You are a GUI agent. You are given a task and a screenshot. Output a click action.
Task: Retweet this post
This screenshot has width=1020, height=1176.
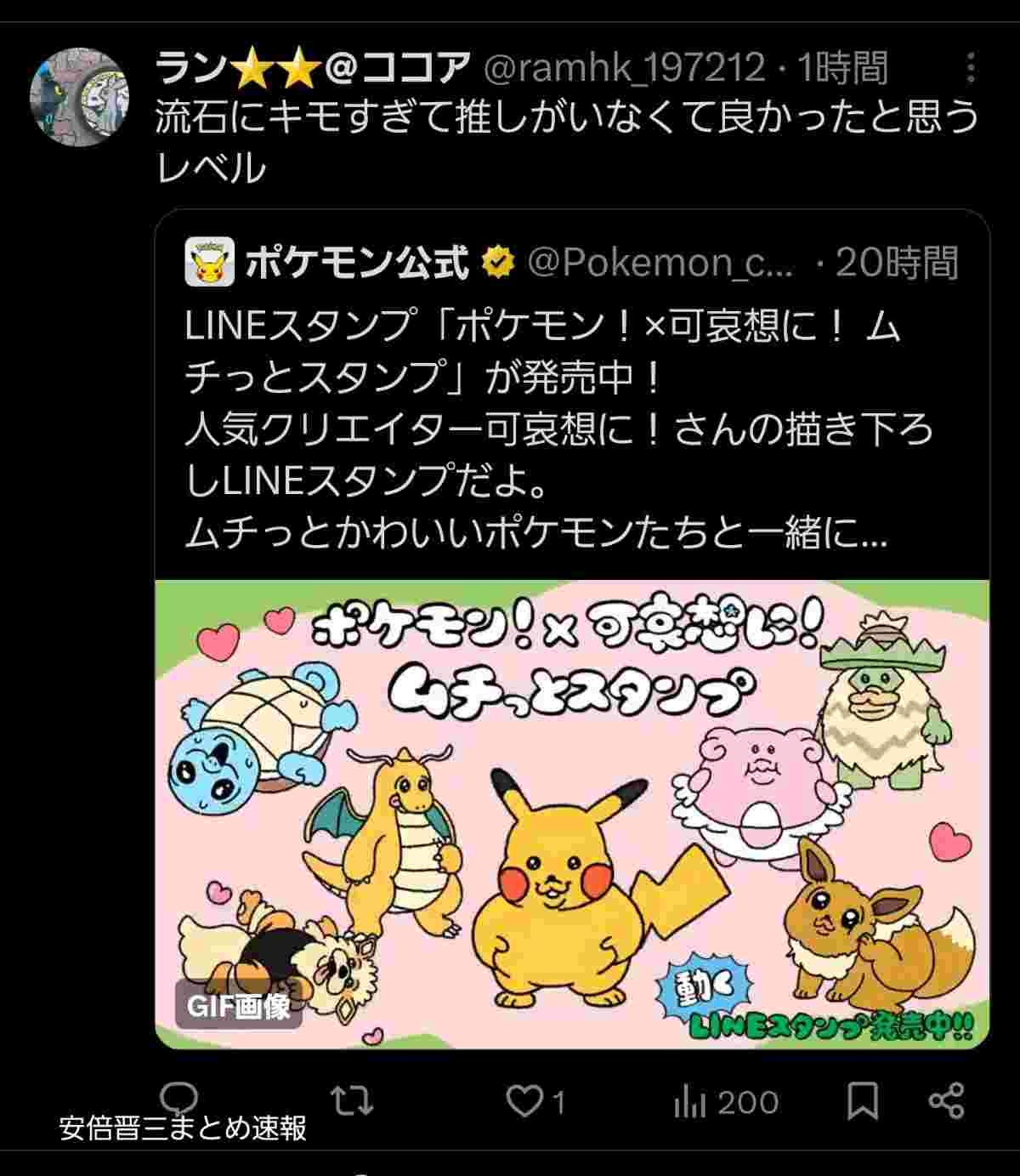[x=353, y=1102]
